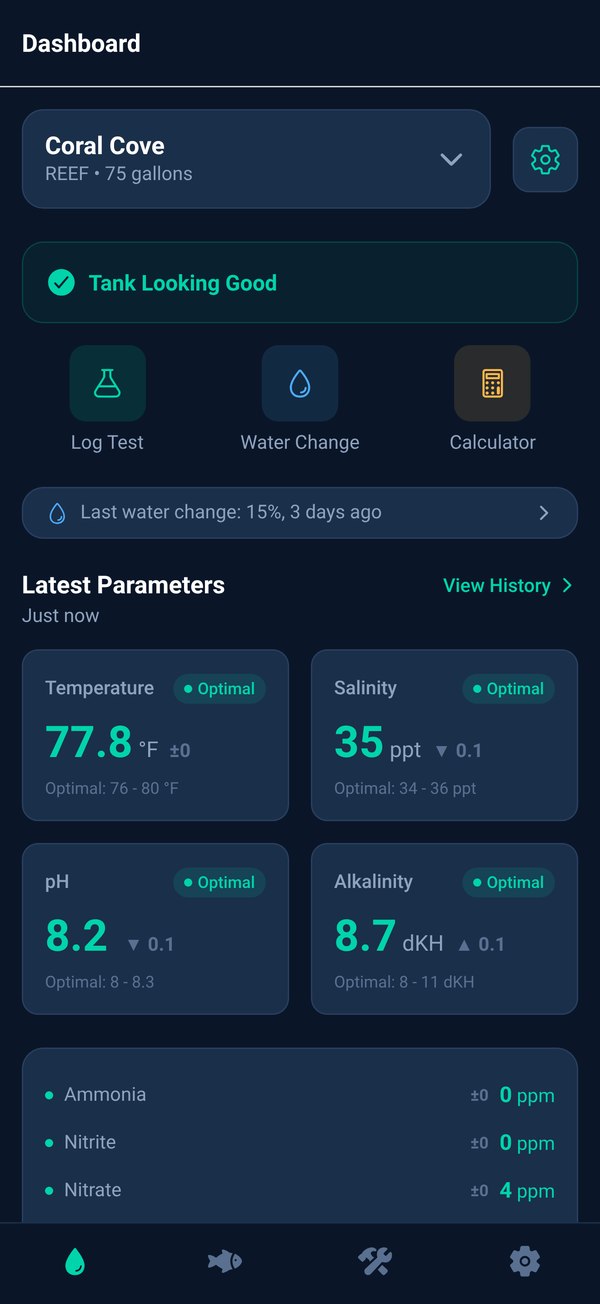Open tank settings gear next to Coral Cove

[x=545, y=159]
